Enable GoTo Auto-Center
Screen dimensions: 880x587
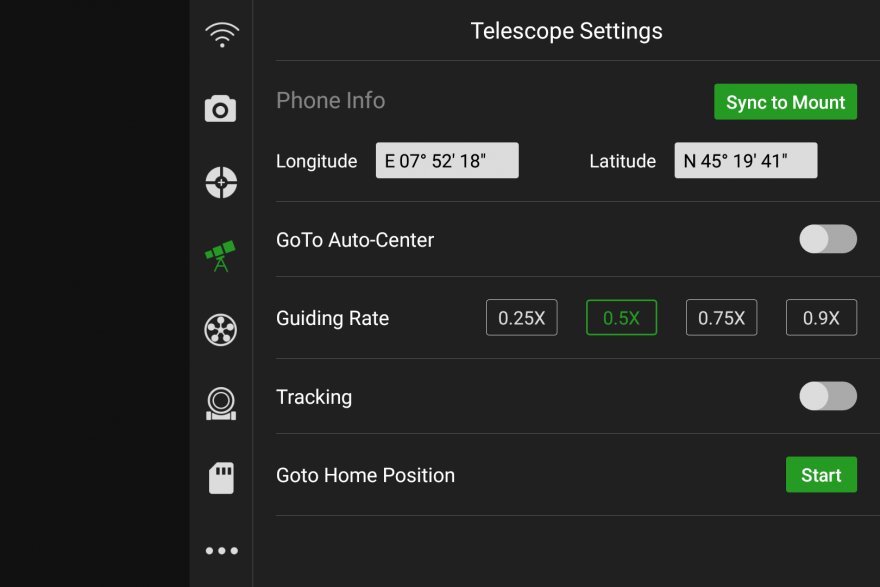click(x=827, y=239)
